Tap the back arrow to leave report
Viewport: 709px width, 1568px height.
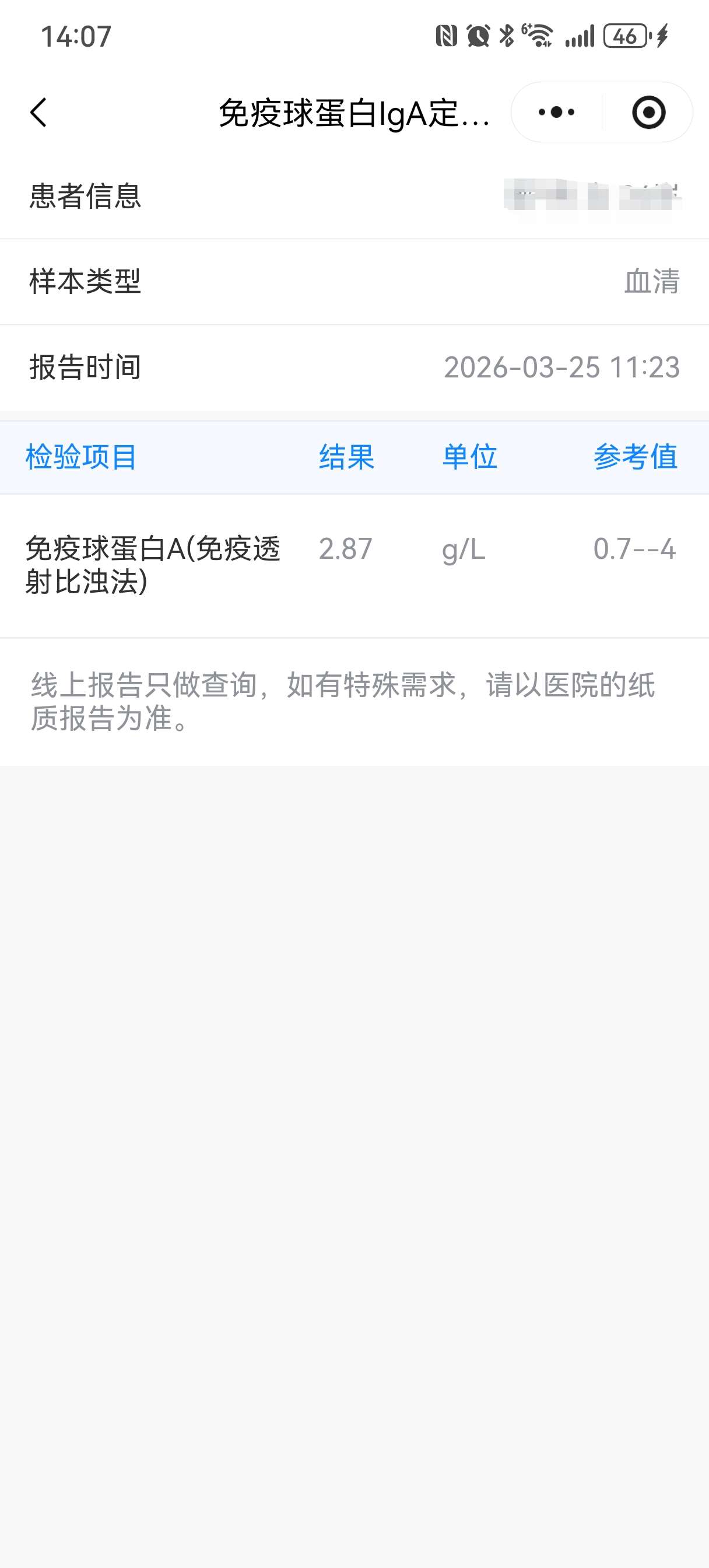[38, 111]
